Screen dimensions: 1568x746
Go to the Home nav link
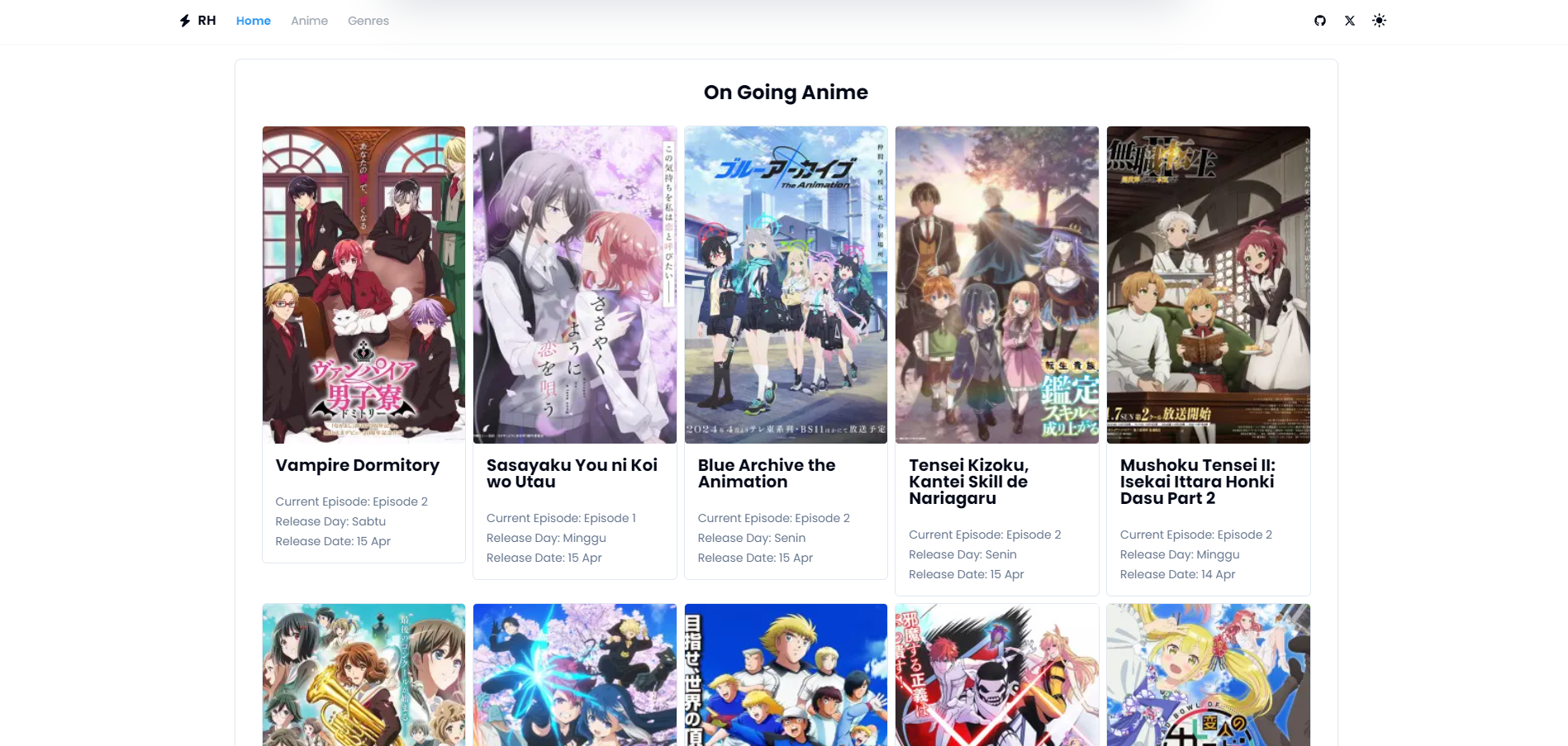coord(253,21)
